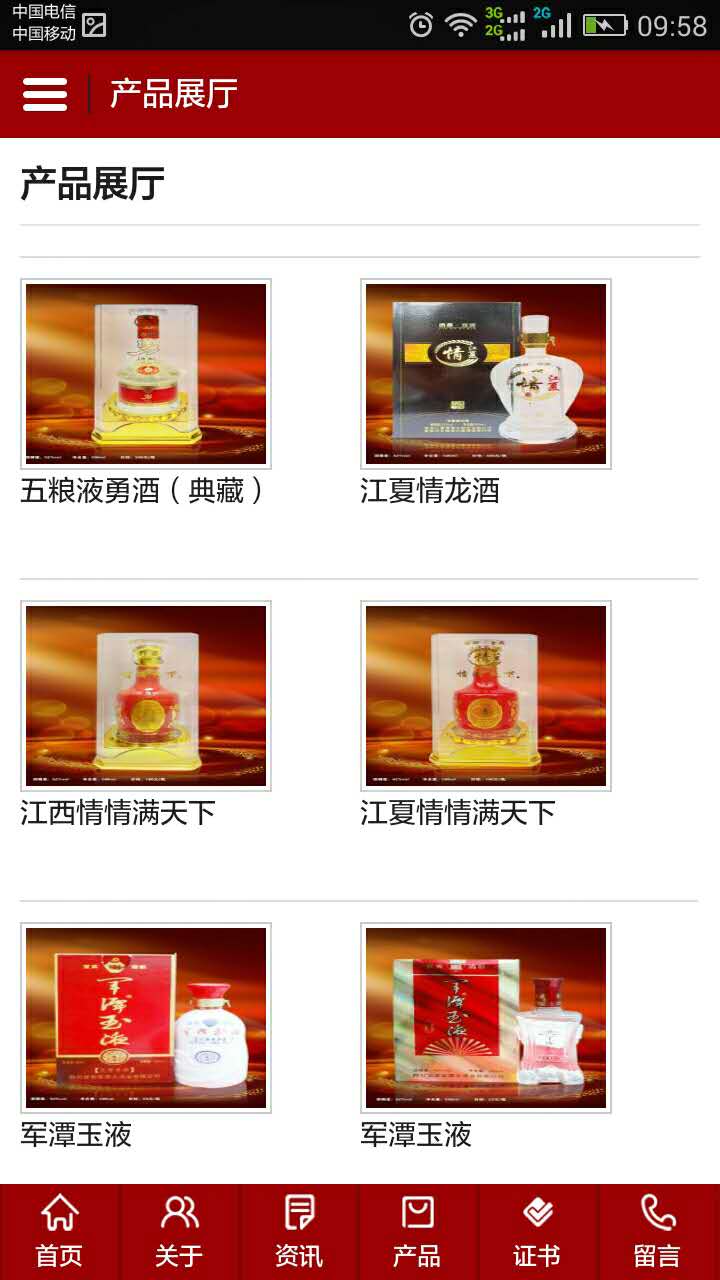
Task: Open the hamburger drawer menu
Action: point(45,94)
